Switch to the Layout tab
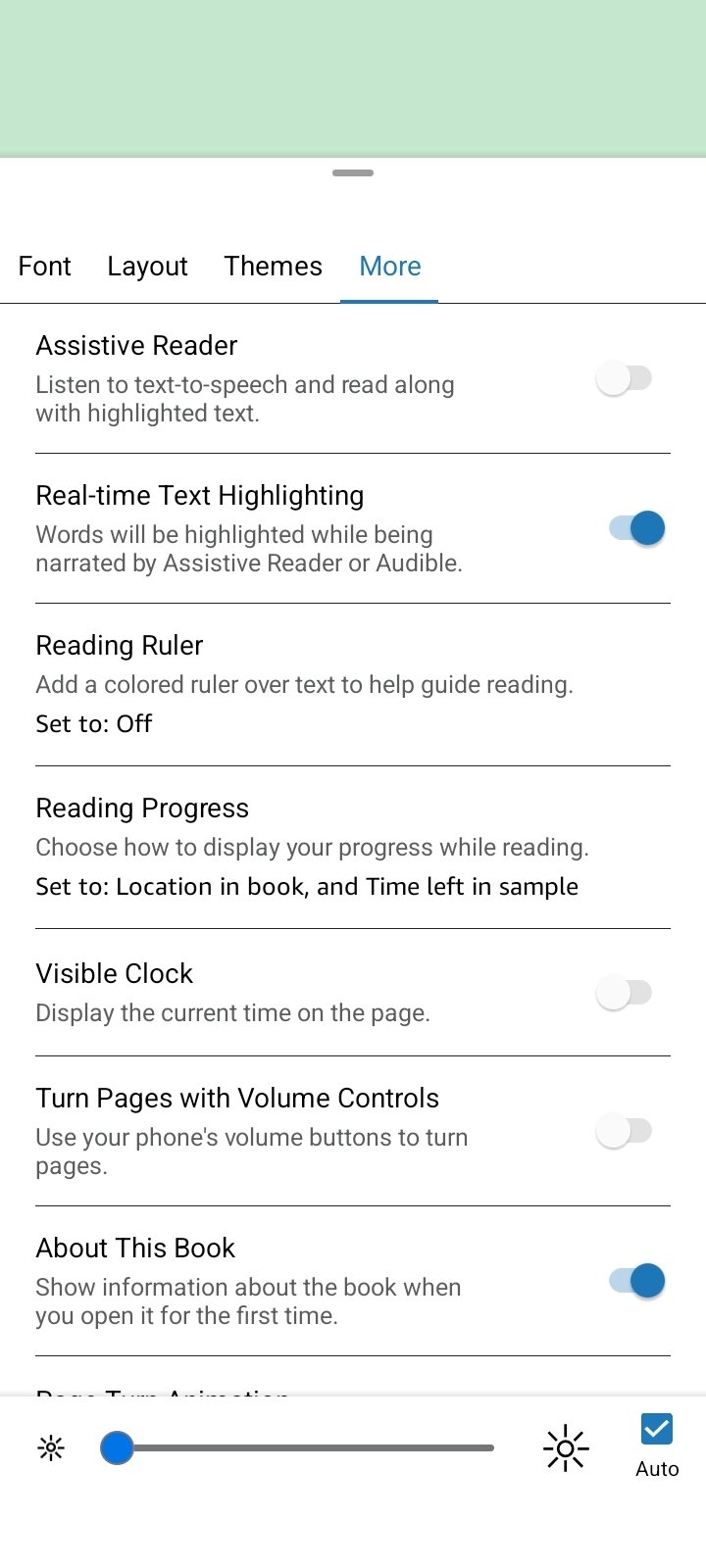The height and width of the screenshot is (1568, 706). coord(147,267)
